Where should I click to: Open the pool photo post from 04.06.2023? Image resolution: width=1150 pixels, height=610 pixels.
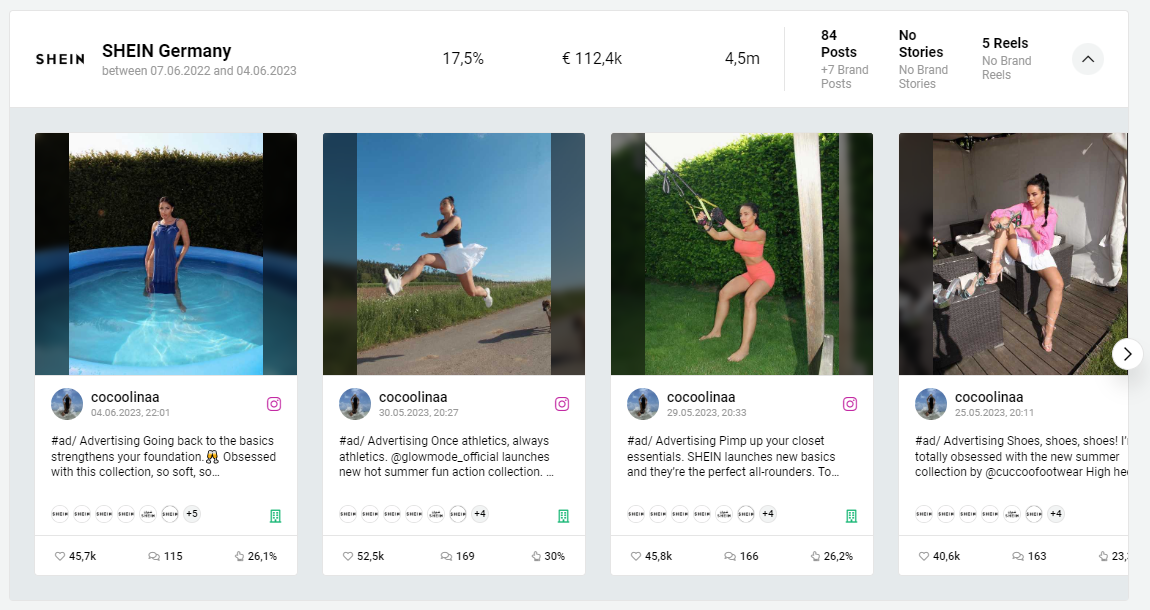pyautogui.click(x=166, y=254)
